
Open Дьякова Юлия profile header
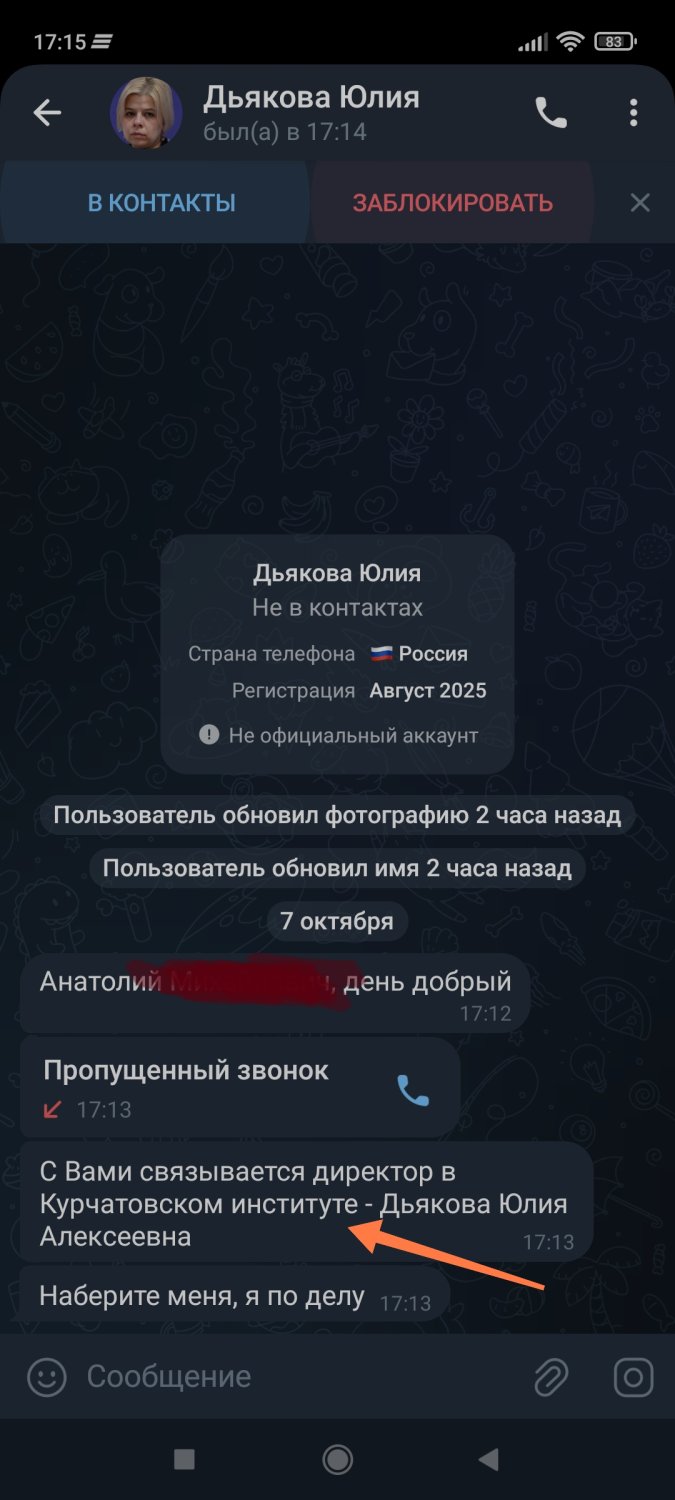click(310, 112)
